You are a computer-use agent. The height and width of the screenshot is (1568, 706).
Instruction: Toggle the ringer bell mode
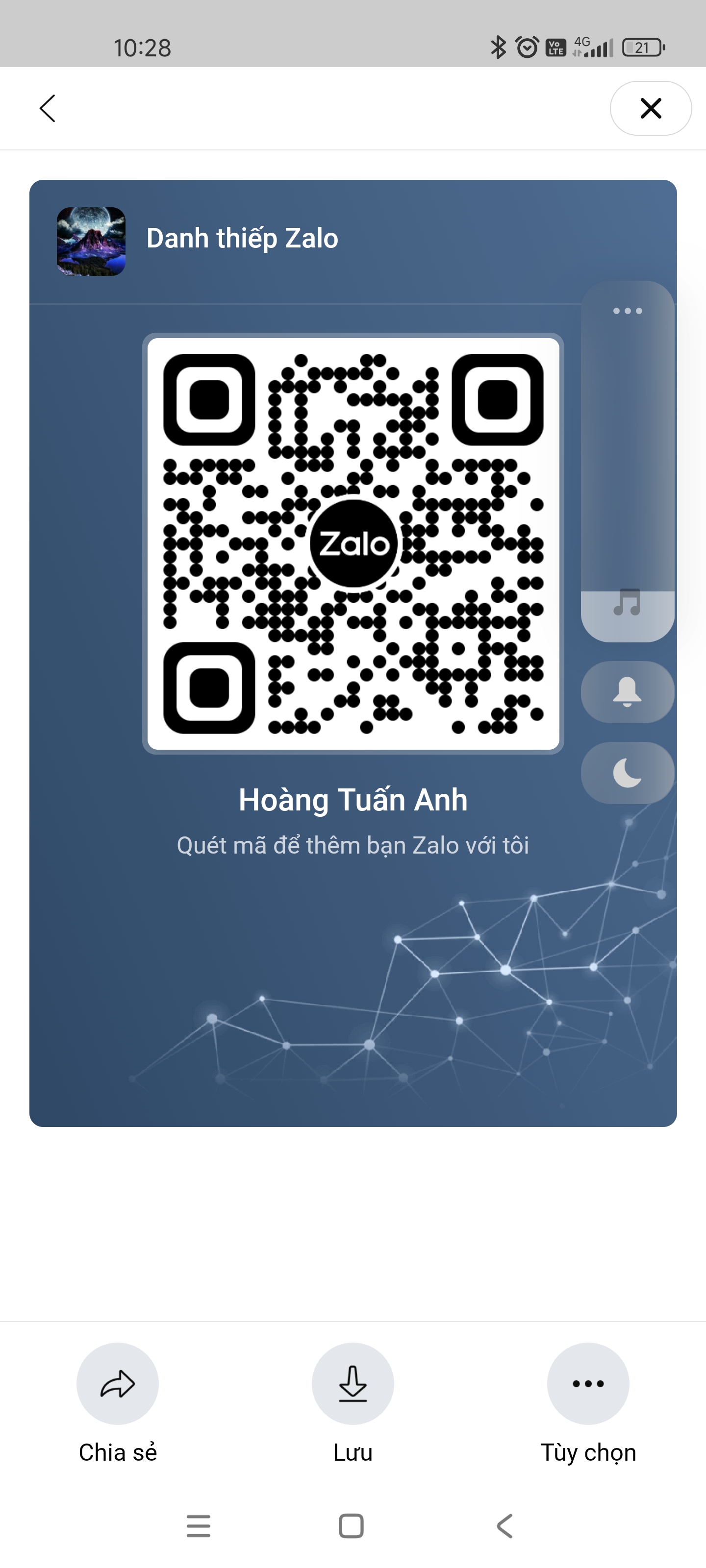point(628,692)
